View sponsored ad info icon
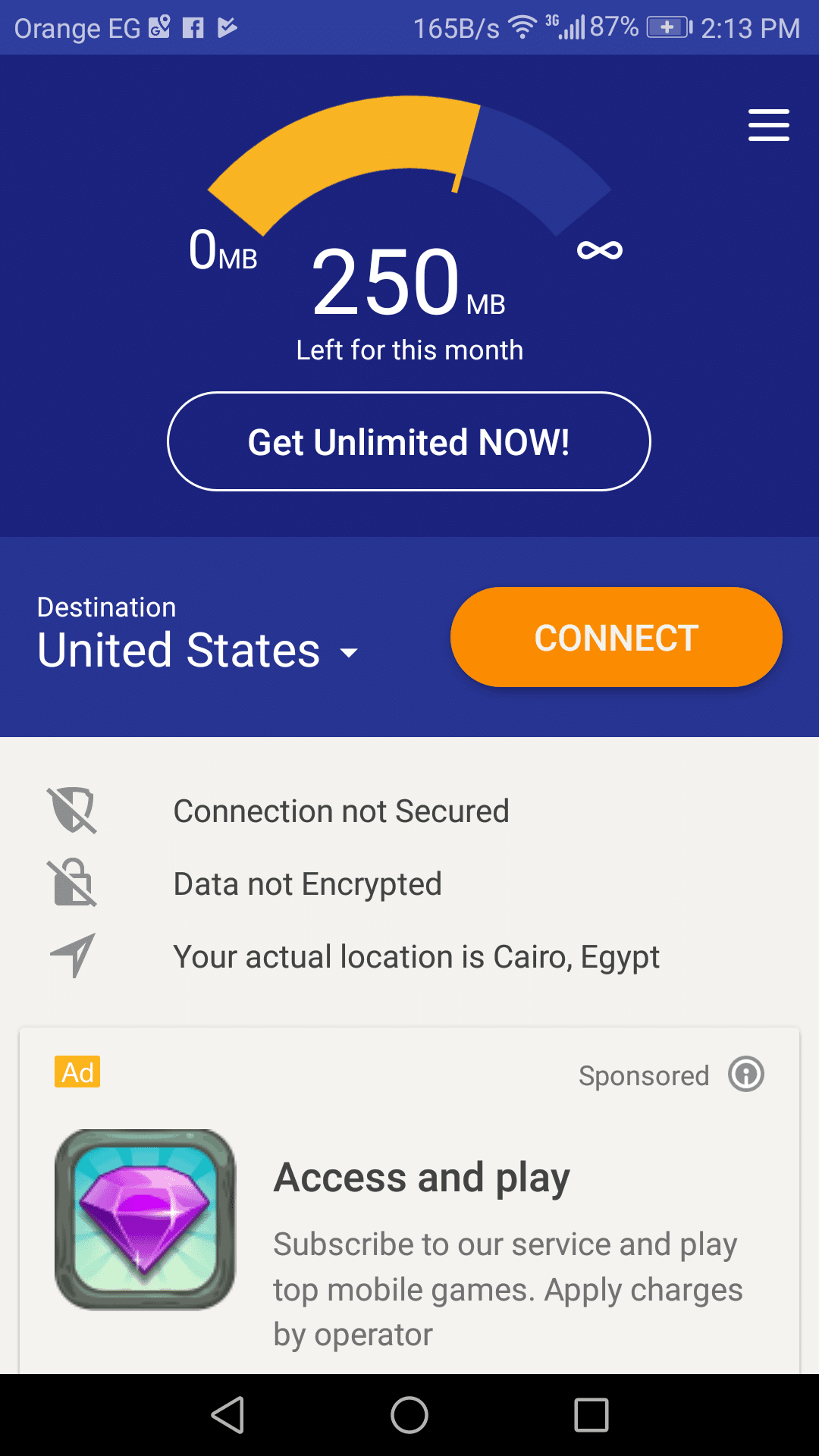The height and width of the screenshot is (1456, 819). (746, 1075)
